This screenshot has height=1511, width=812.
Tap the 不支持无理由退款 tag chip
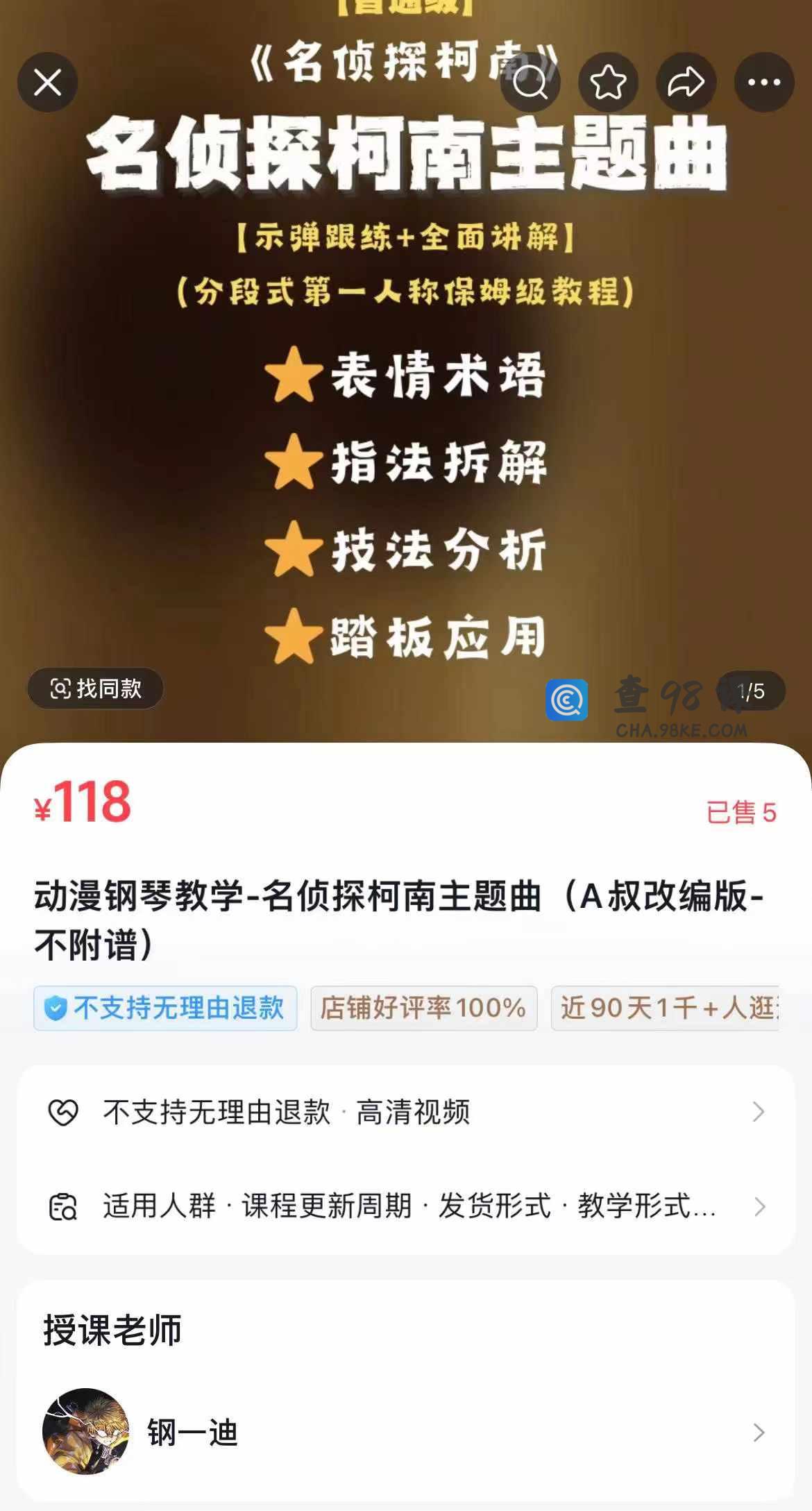click(165, 1008)
